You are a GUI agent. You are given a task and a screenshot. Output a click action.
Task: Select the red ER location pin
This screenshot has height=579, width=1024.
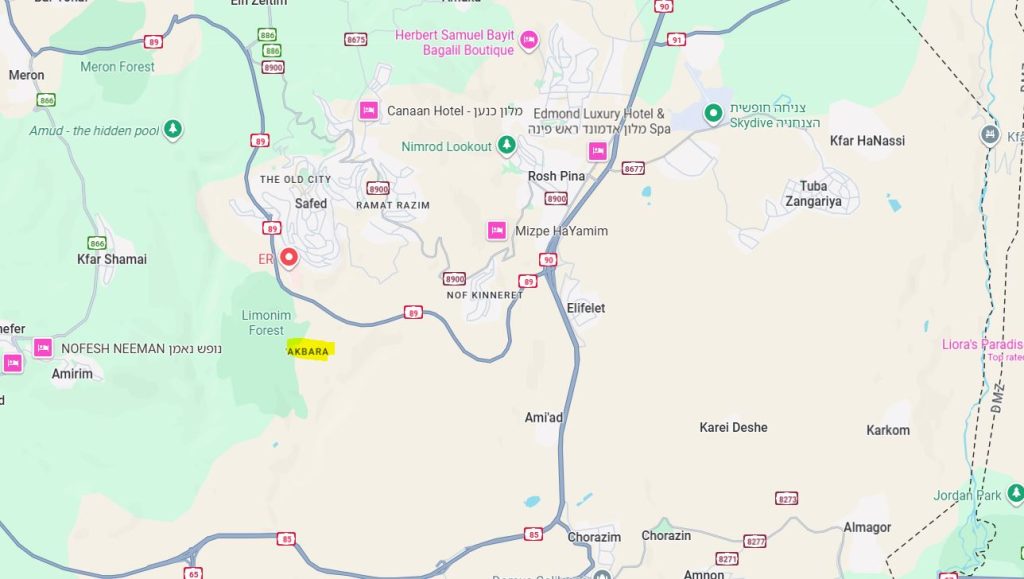coord(290,258)
